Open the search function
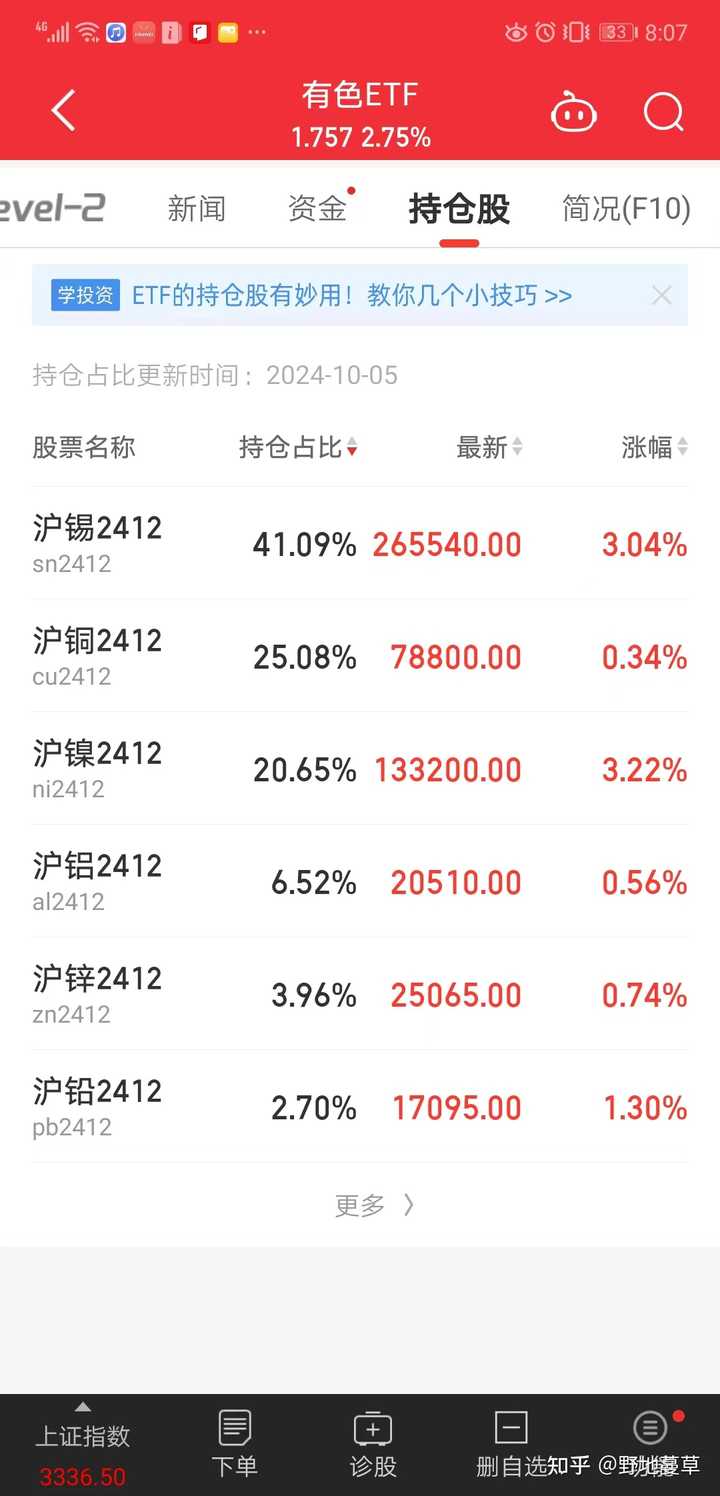The width and height of the screenshot is (720, 1496). pyautogui.click(x=663, y=112)
